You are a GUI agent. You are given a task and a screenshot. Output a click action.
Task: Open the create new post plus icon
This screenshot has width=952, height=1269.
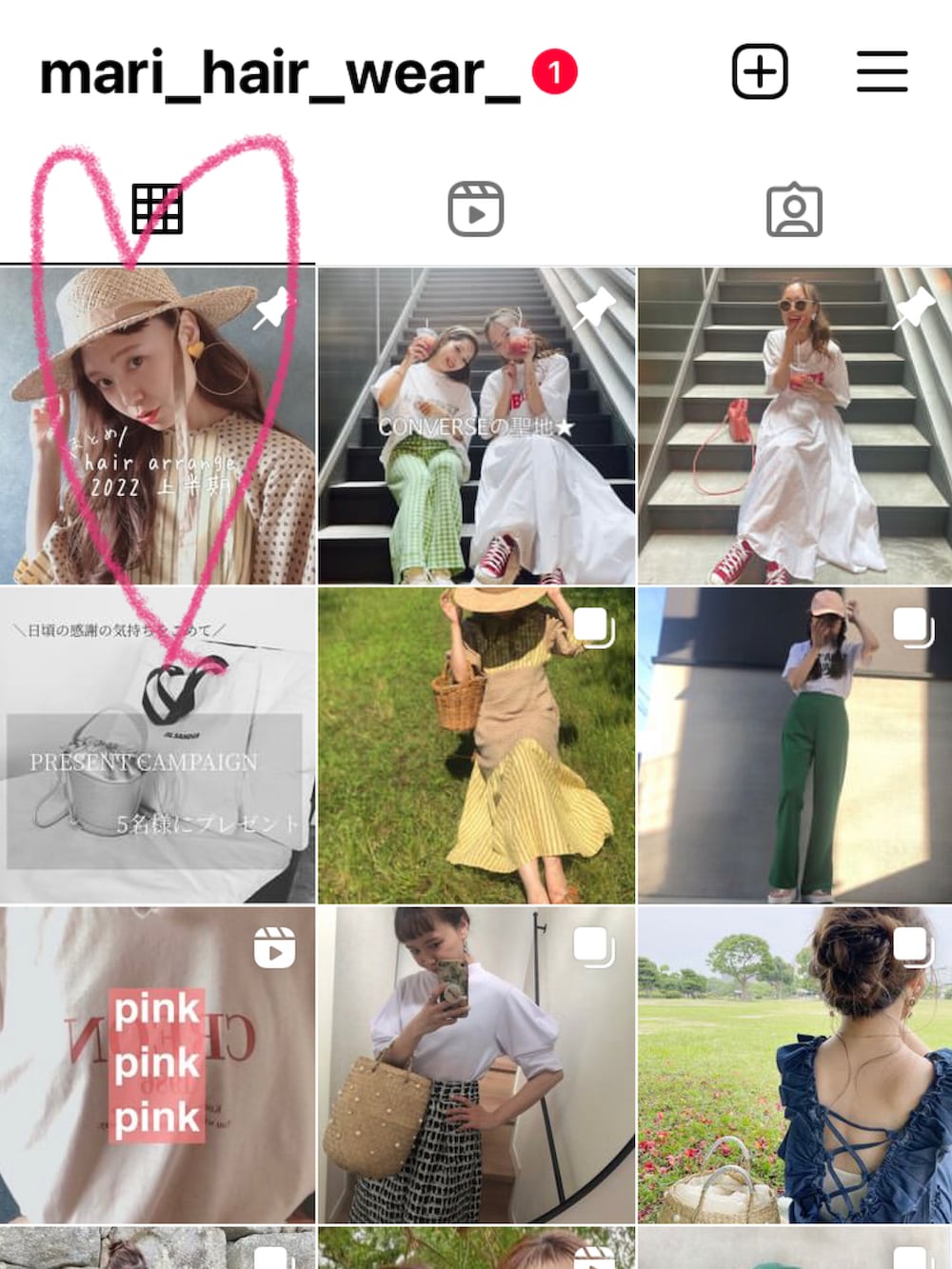coord(759,71)
